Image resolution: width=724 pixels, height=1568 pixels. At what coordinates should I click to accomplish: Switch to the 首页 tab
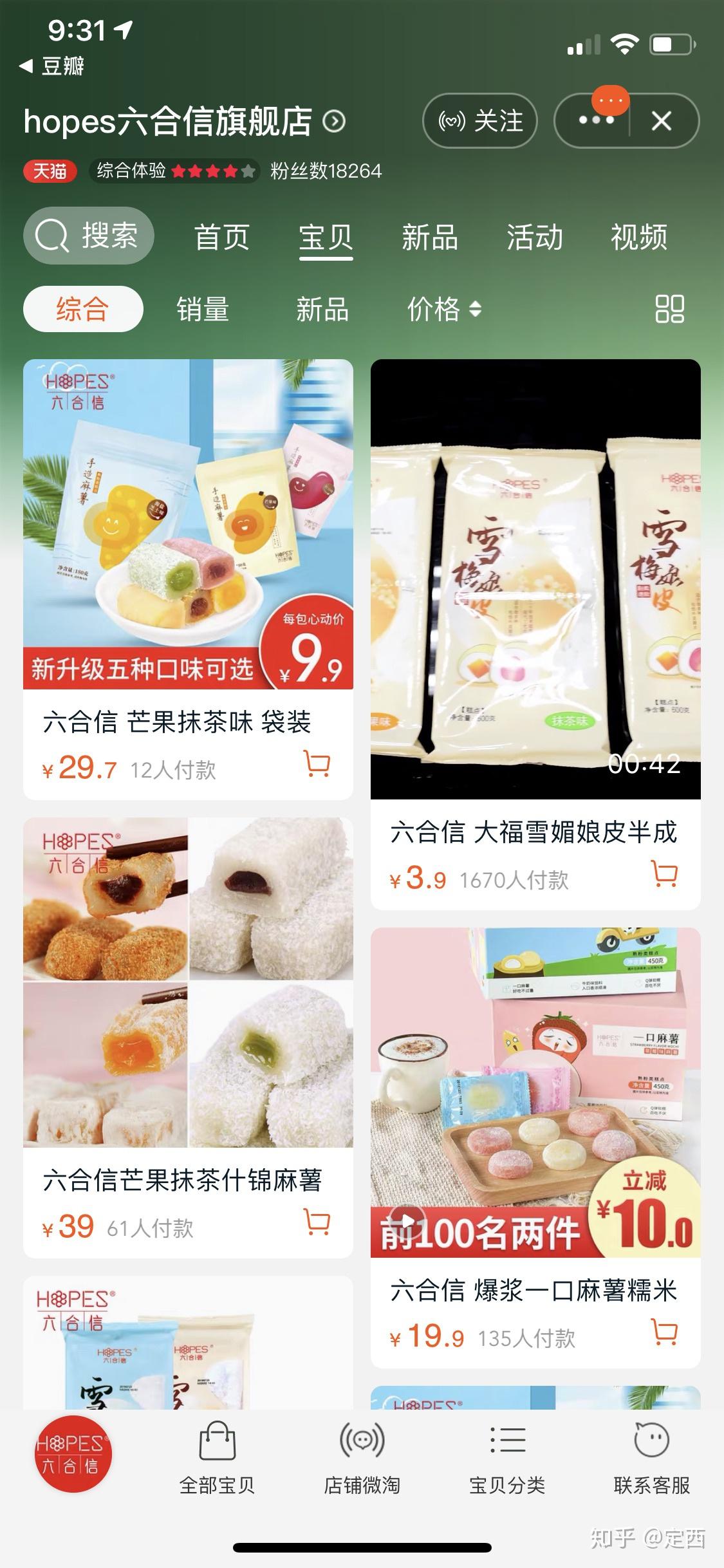click(221, 238)
